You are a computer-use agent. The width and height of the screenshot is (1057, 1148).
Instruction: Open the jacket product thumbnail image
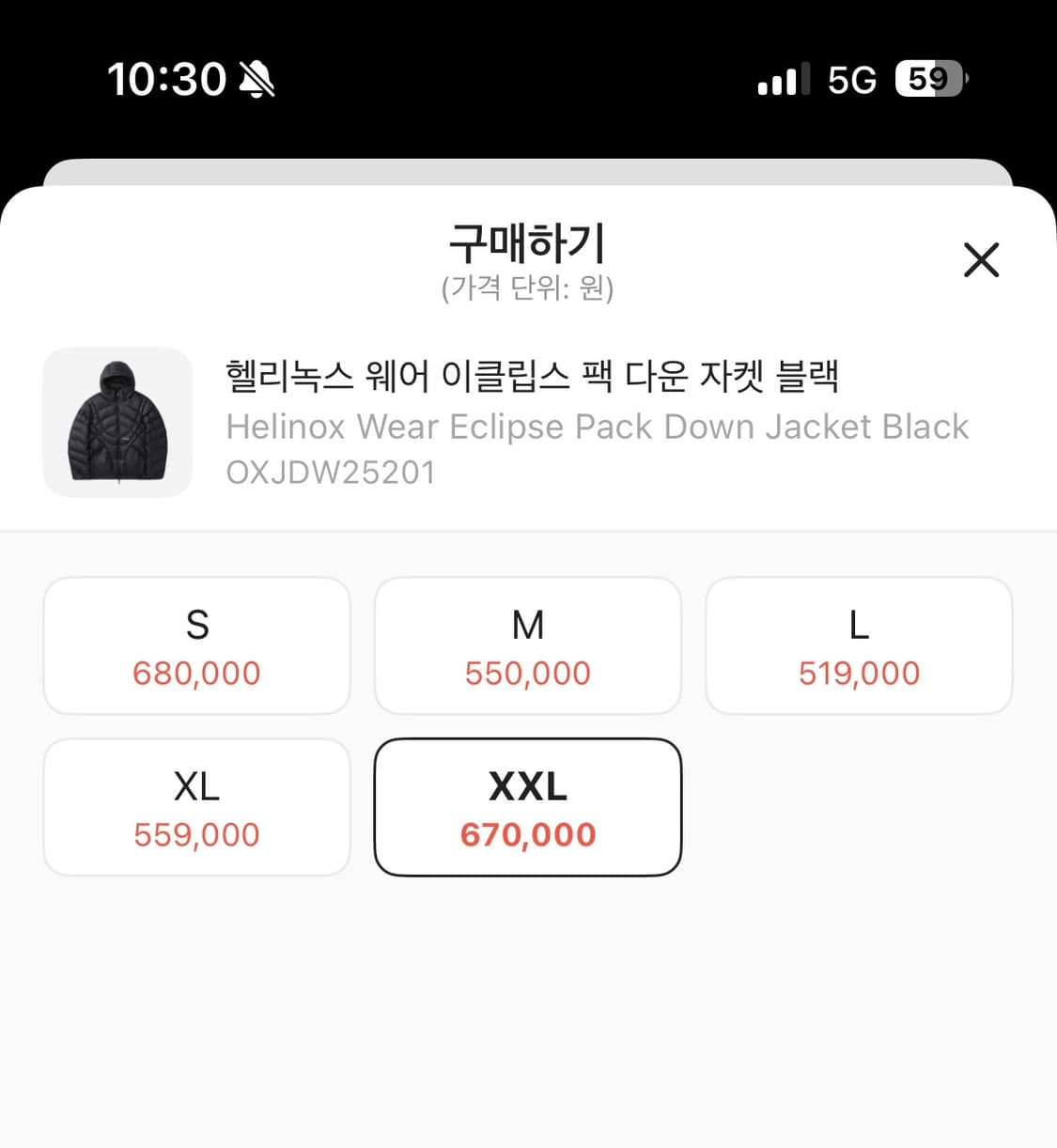pos(117,423)
